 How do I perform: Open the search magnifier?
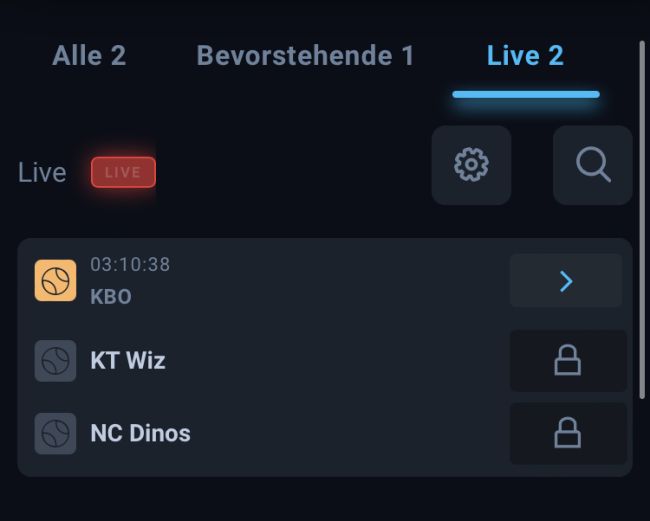click(592, 165)
